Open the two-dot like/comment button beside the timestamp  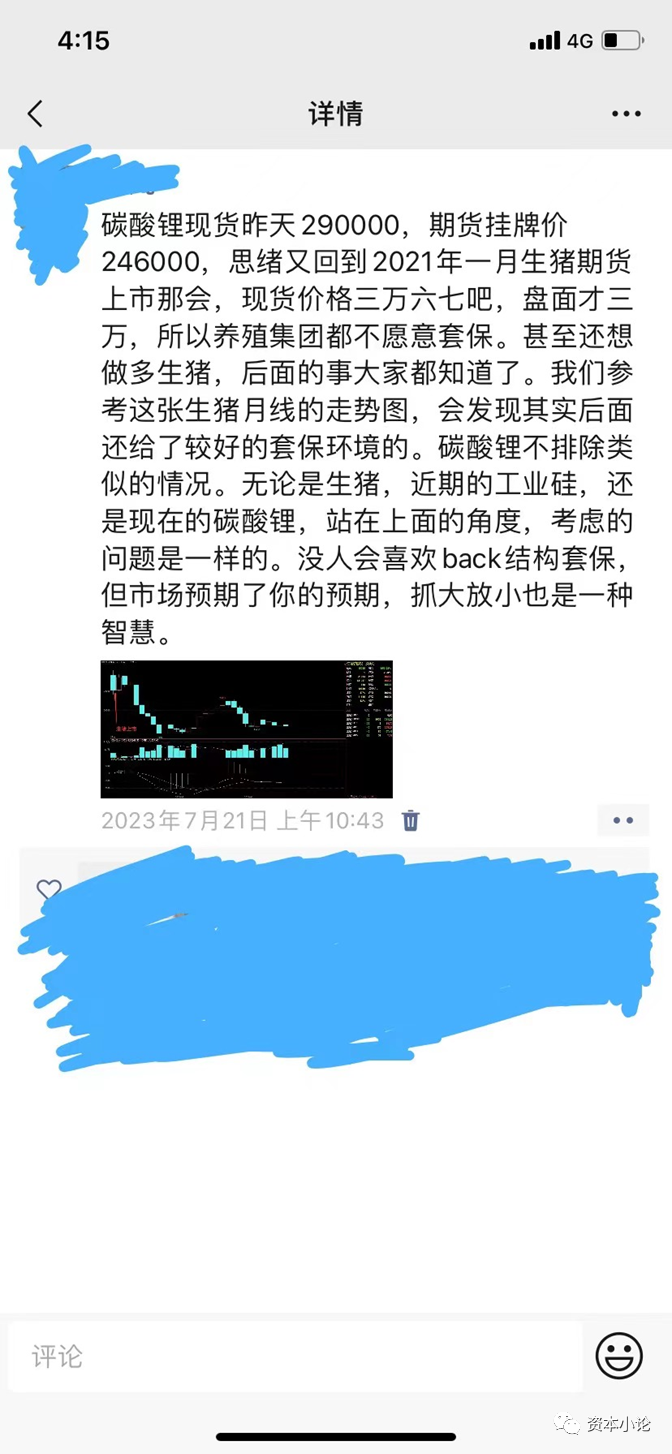623,821
